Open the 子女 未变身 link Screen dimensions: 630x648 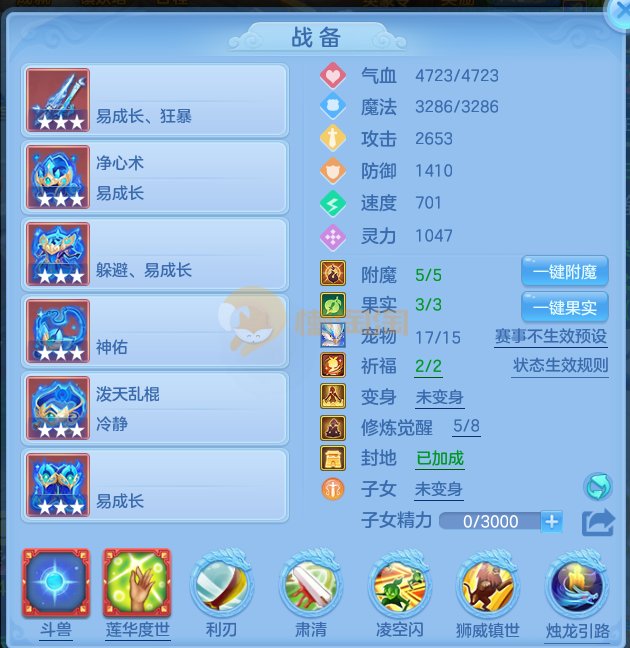click(439, 489)
